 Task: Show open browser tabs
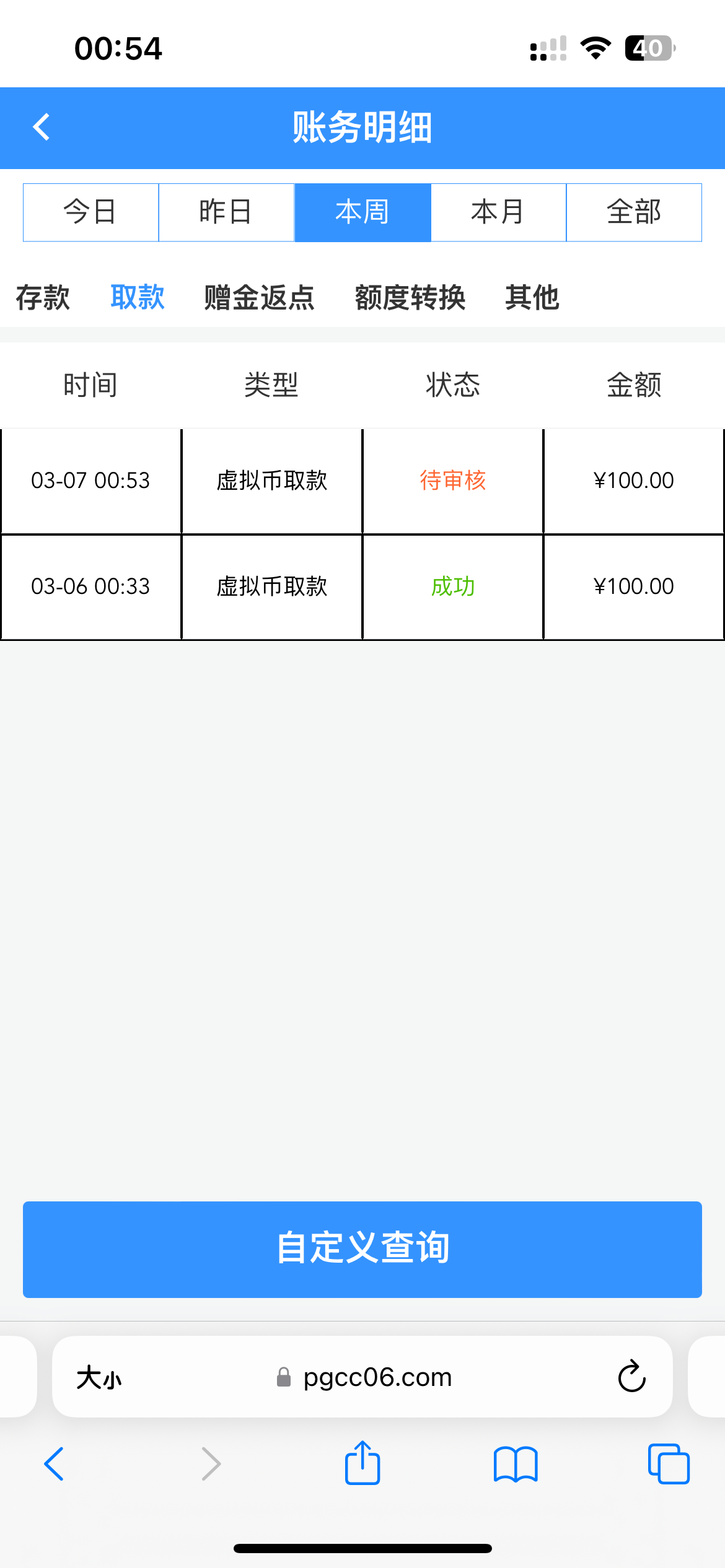click(x=669, y=1464)
